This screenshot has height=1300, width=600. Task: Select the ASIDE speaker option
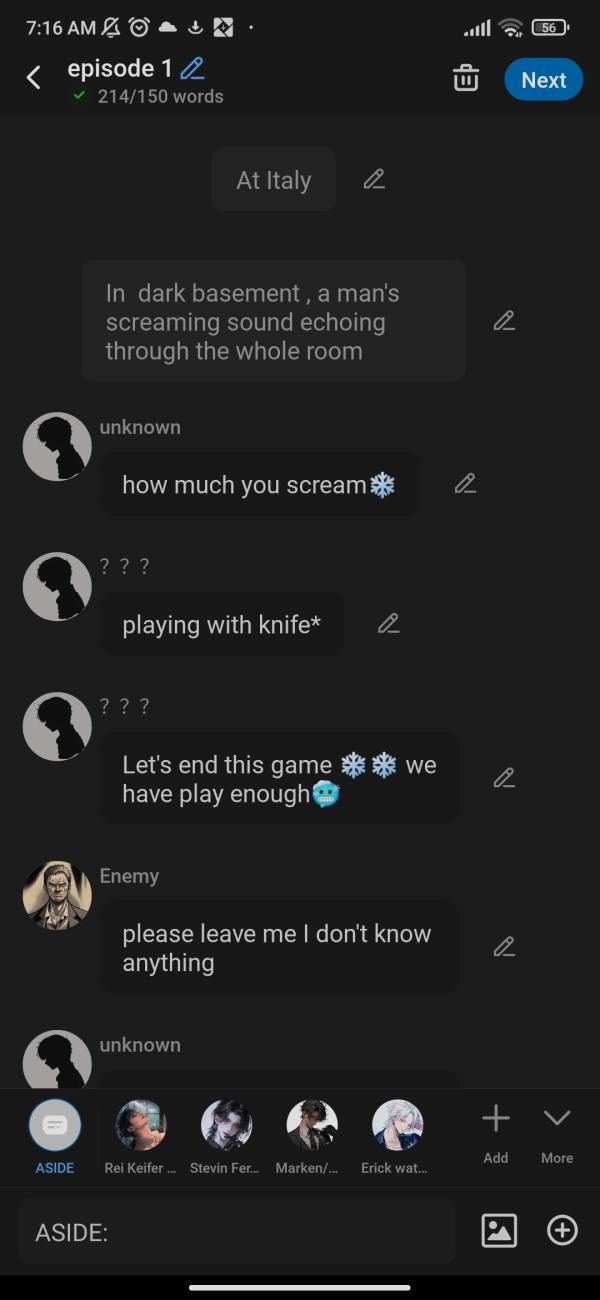coord(55,1137)
